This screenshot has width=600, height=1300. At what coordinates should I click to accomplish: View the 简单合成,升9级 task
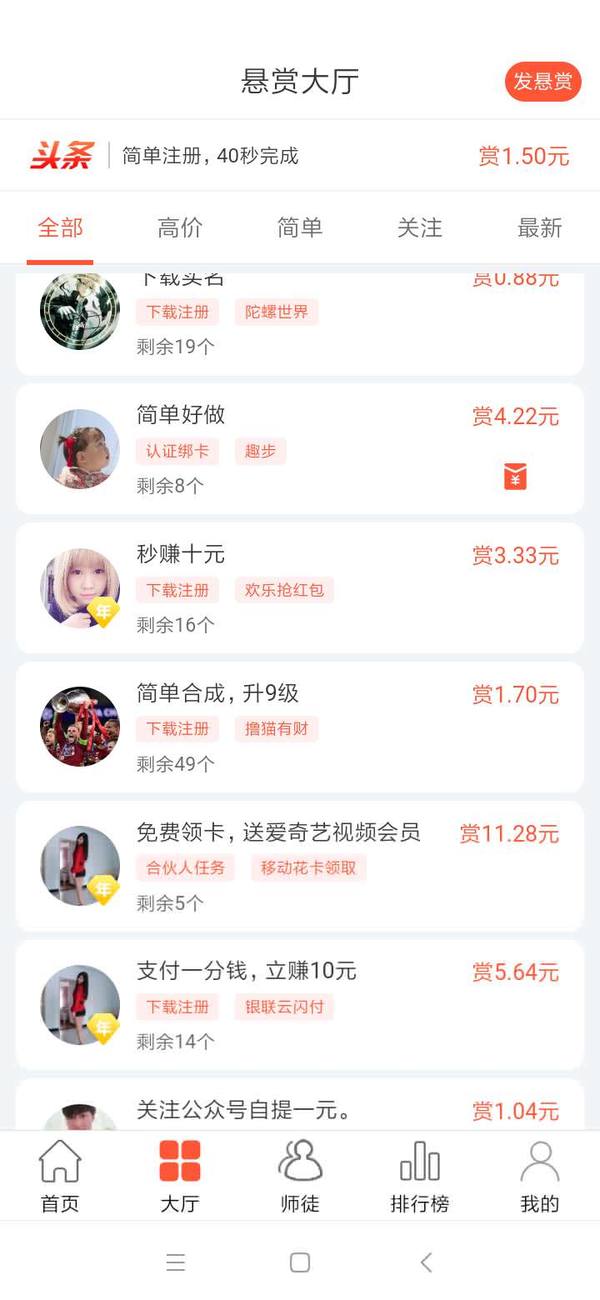click(x=300, y=727)
